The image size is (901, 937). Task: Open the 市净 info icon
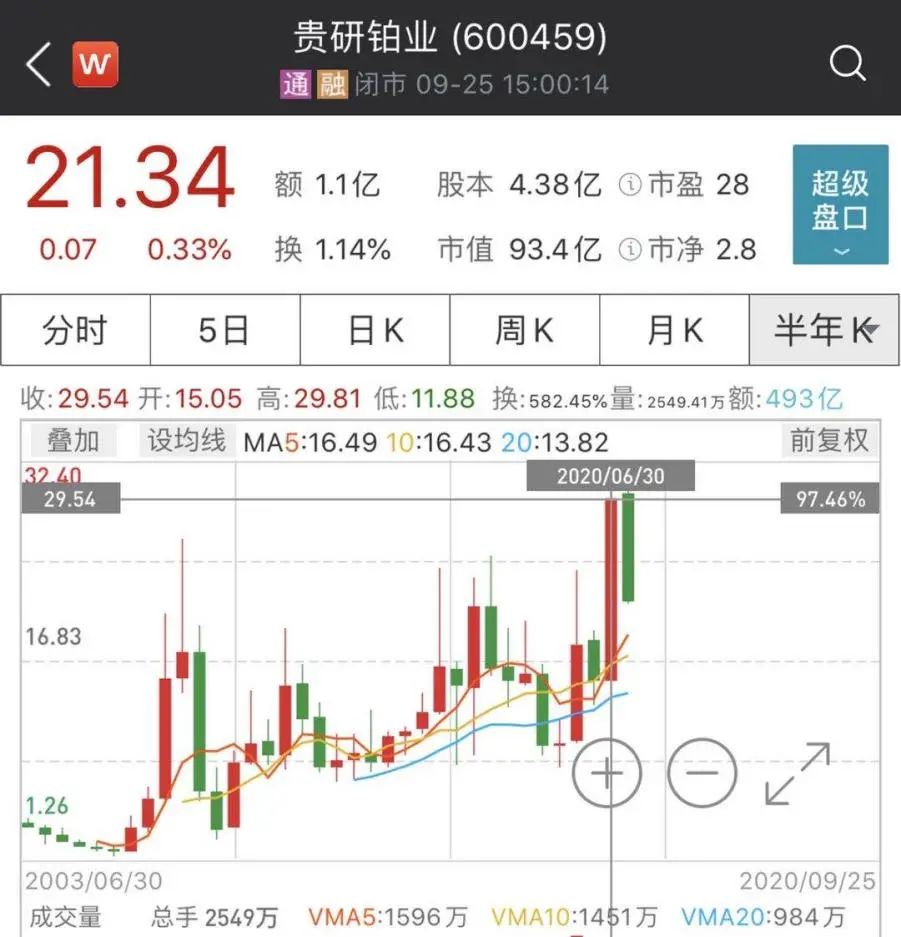[x=629, y=249]
